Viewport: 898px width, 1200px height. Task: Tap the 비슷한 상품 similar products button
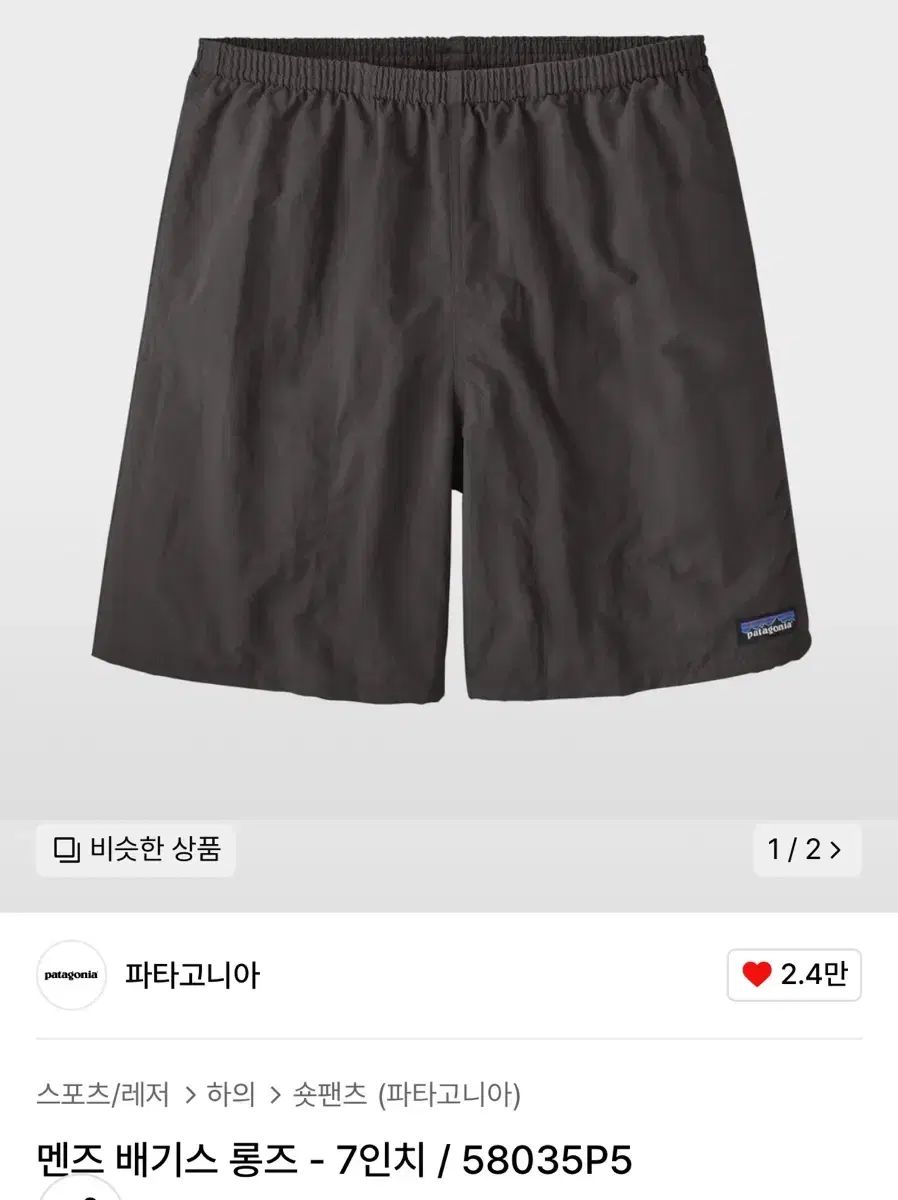(136, 850)
